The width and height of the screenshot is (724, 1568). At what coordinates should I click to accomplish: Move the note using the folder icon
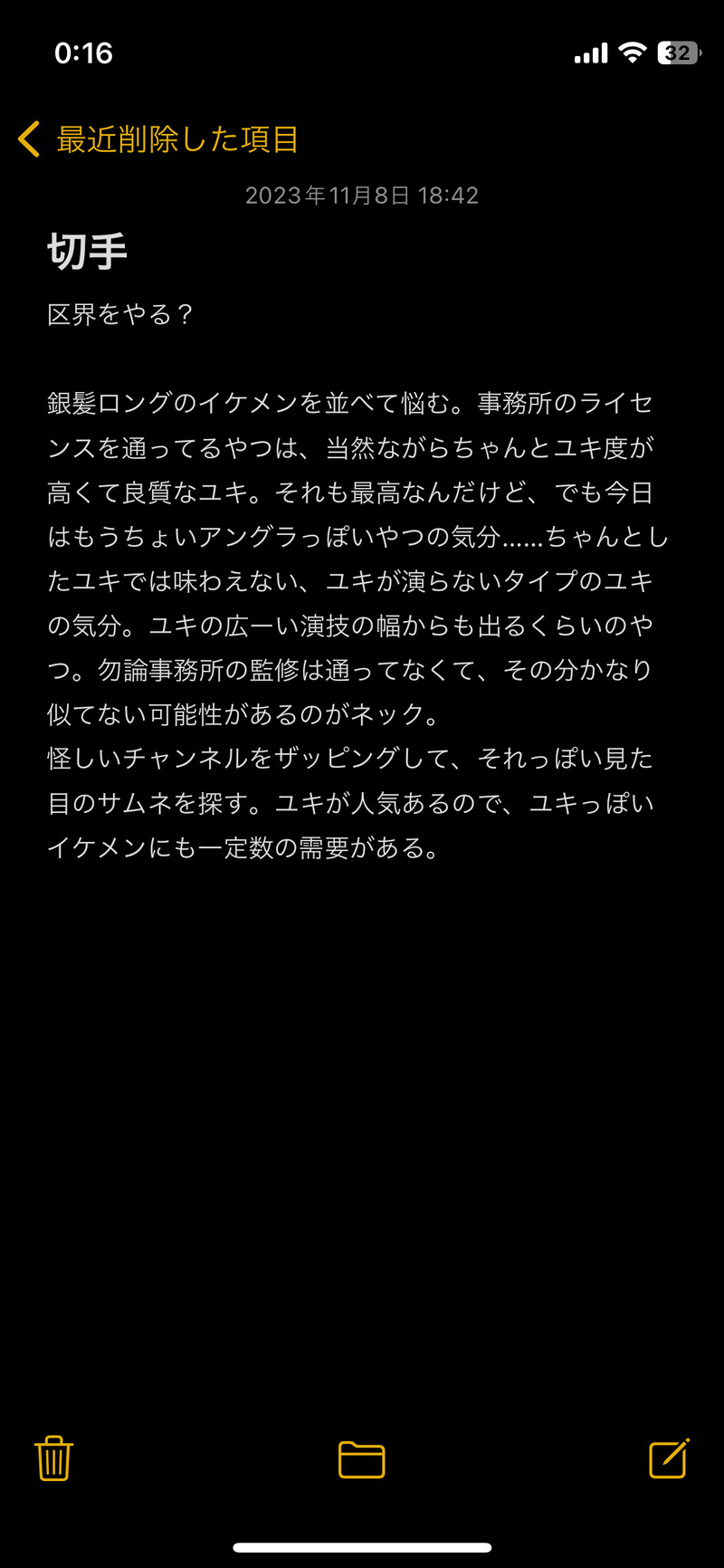[x=362, y=1459]
